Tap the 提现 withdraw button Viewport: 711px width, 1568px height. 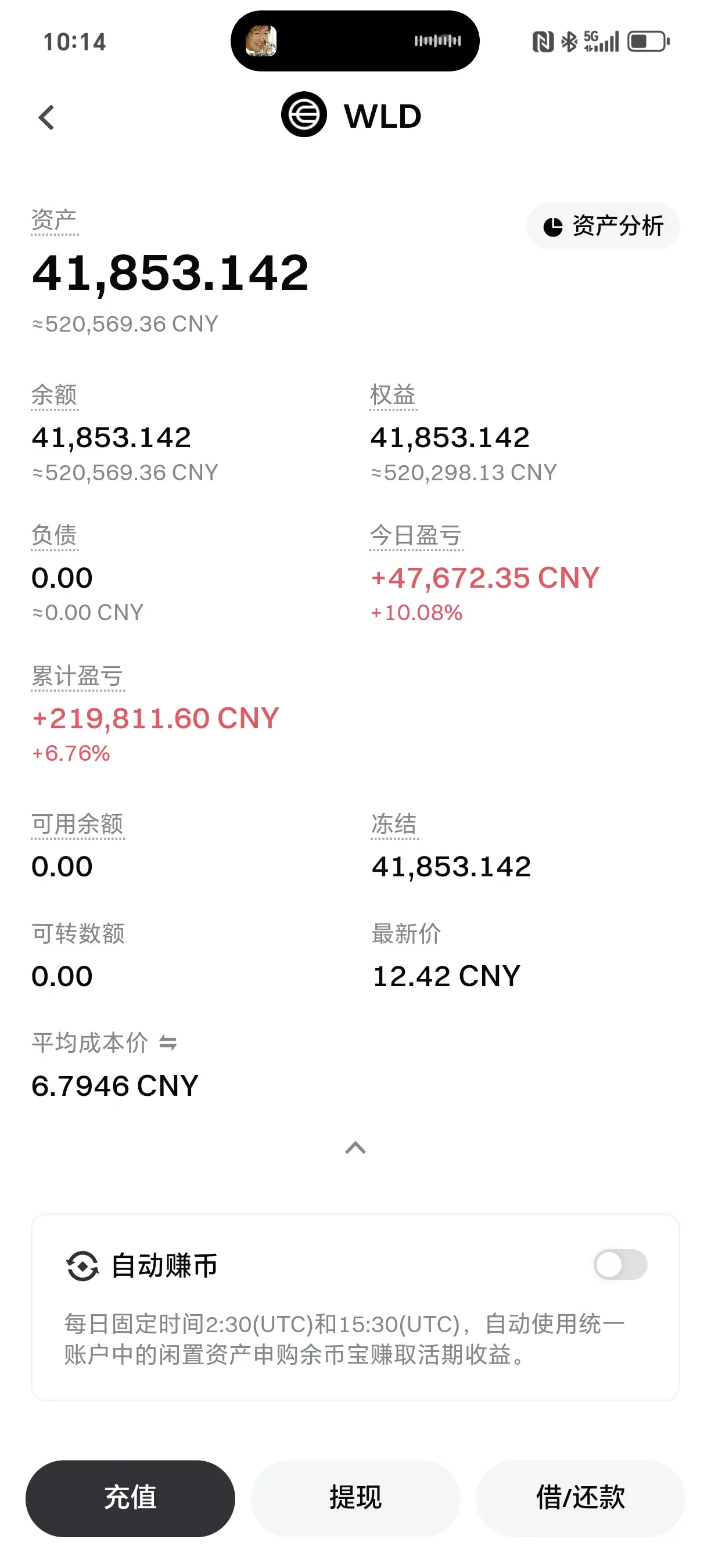[355, 1498]
